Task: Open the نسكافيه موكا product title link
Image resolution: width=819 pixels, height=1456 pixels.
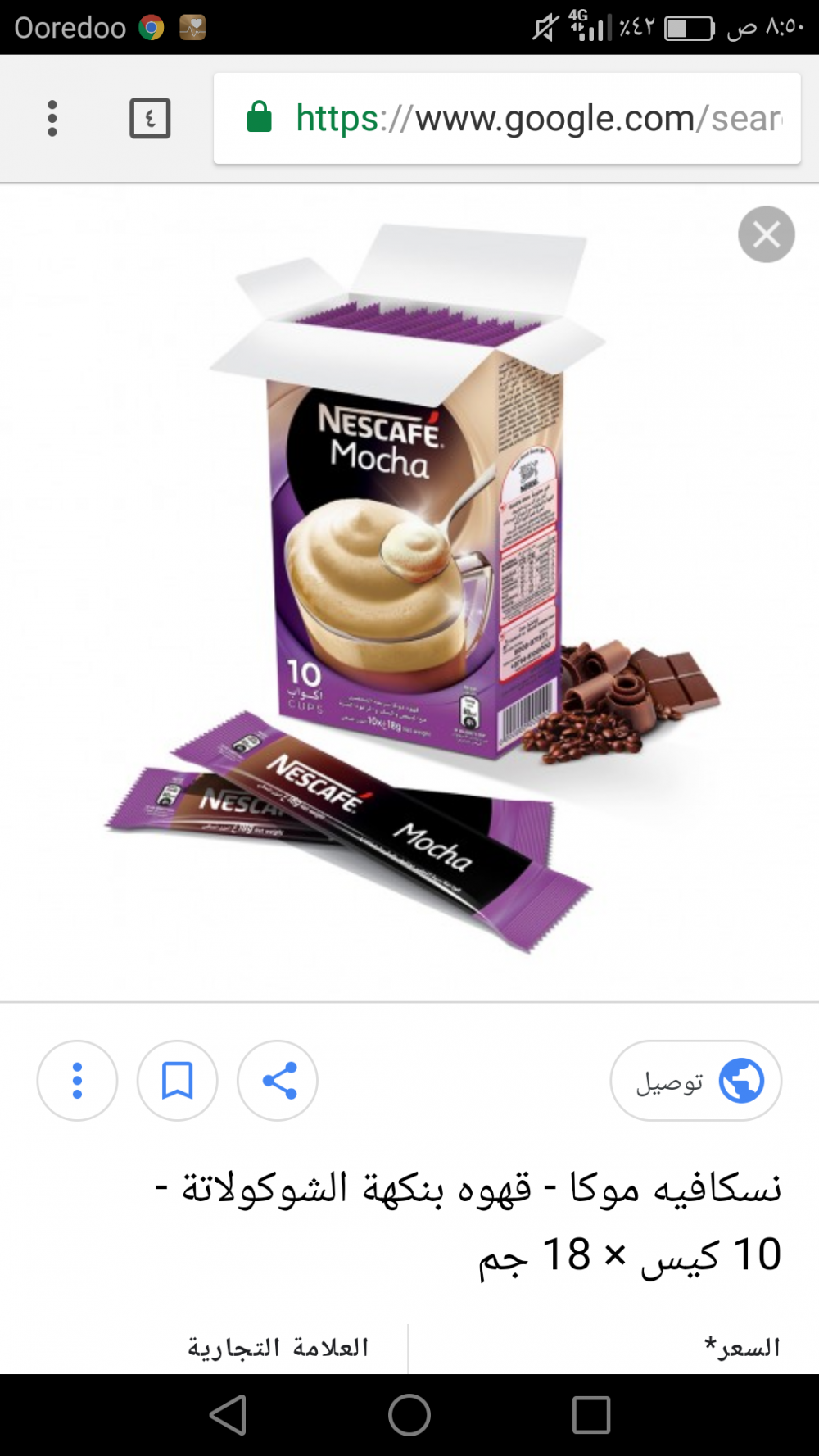Action: pos(468,1221)
